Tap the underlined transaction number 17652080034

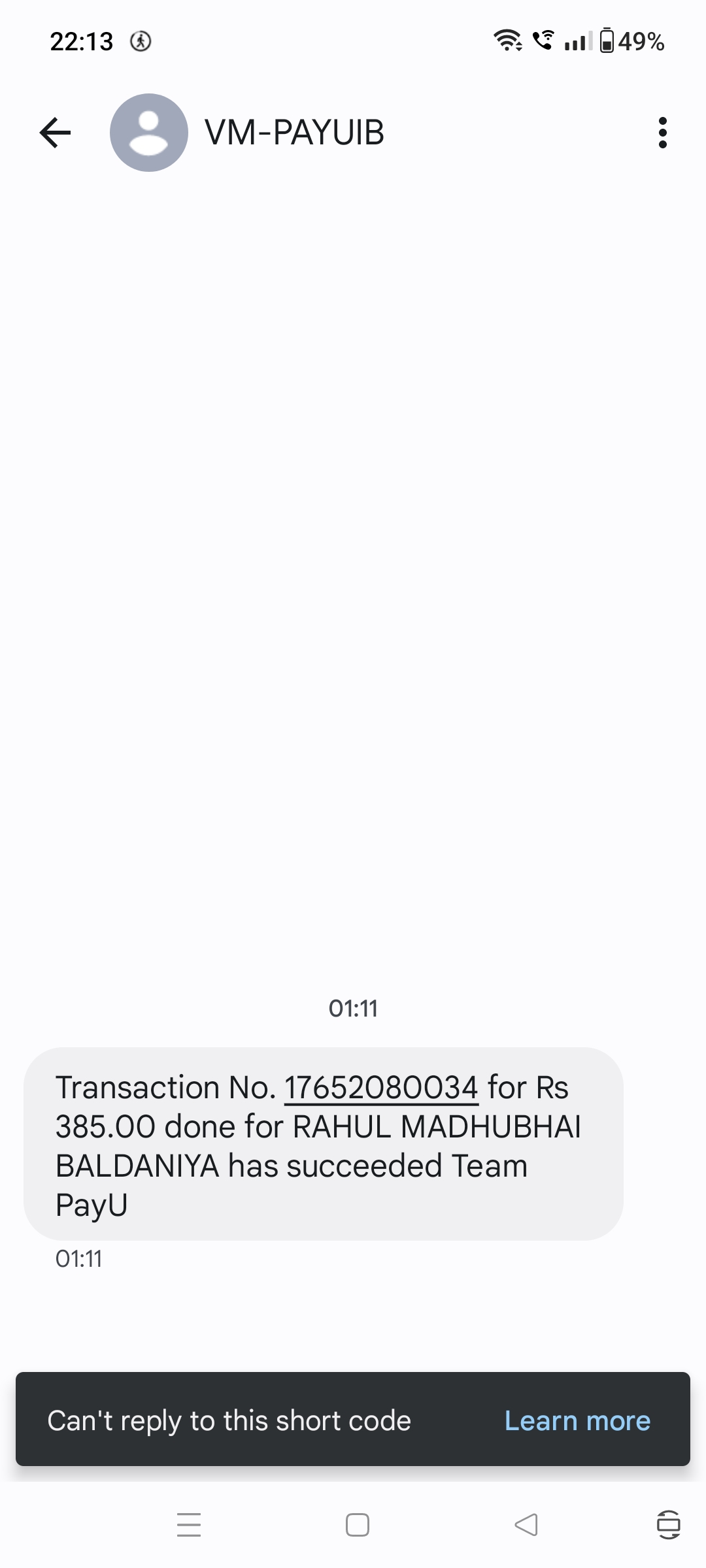coord(381,1088)
